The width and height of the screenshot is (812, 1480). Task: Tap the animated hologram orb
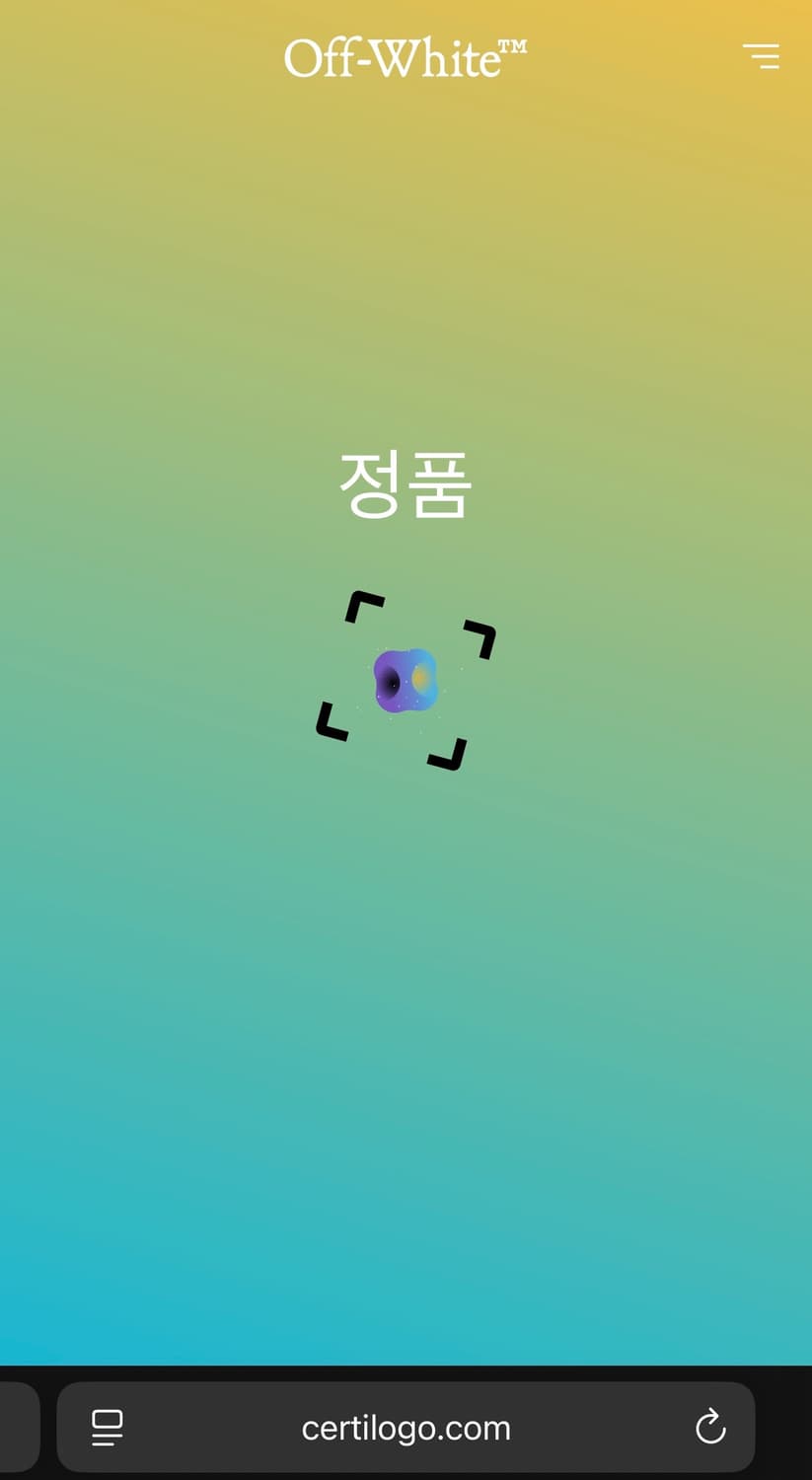point(406,681)
